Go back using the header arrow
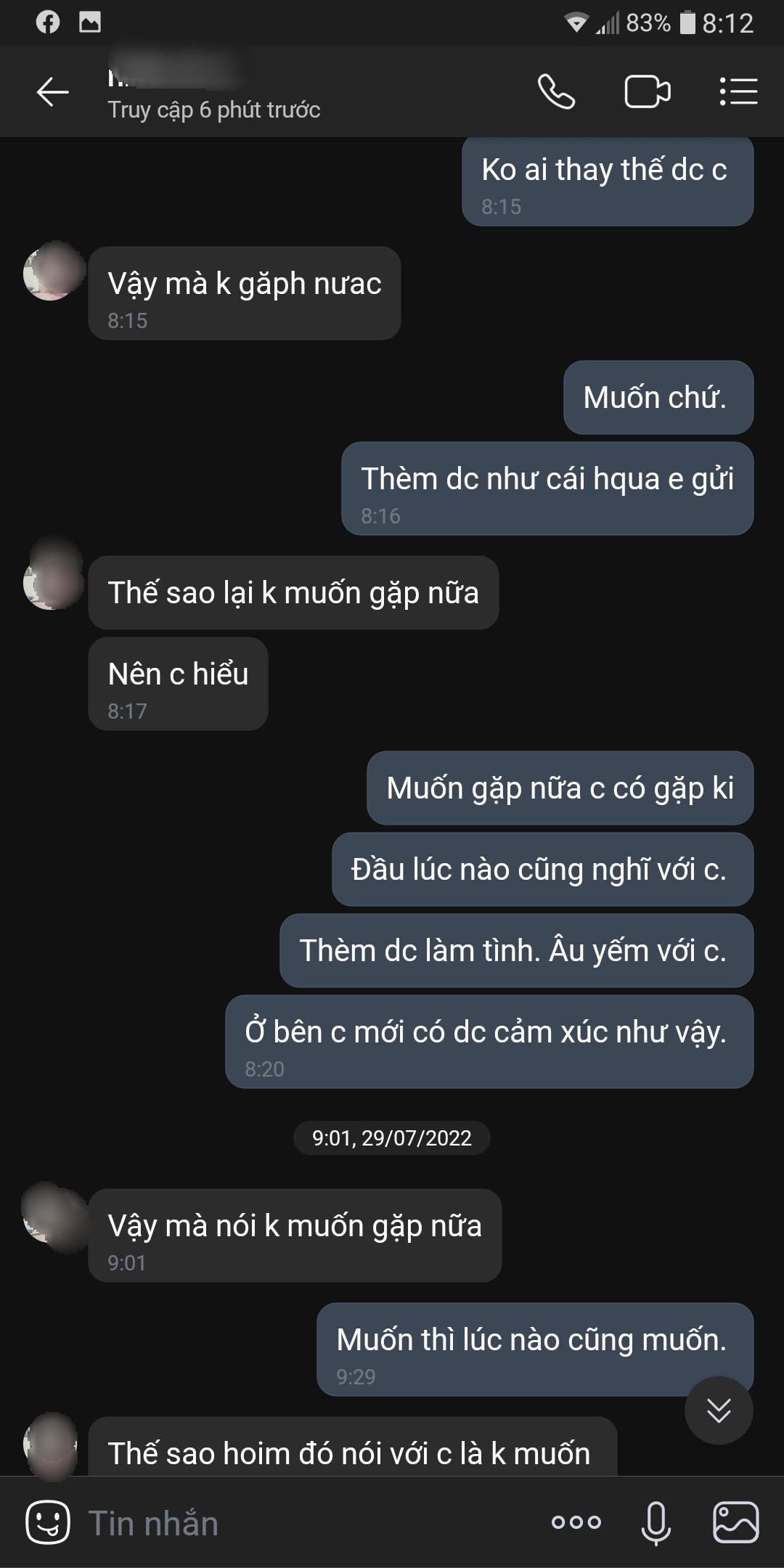The height and width of the screenshot is (1568, 784). 52,92
